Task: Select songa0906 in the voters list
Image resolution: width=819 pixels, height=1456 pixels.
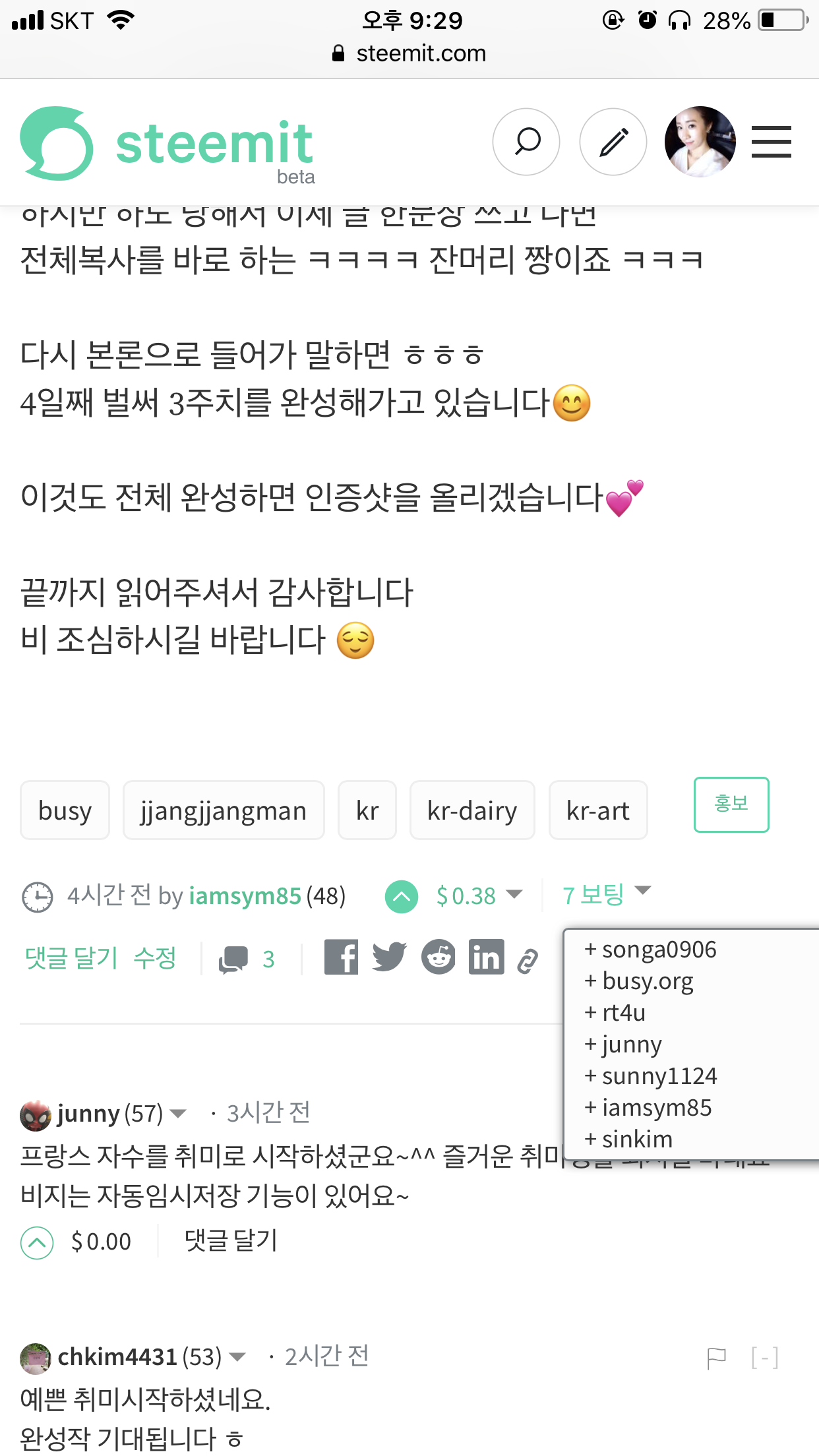Action: 650,950
